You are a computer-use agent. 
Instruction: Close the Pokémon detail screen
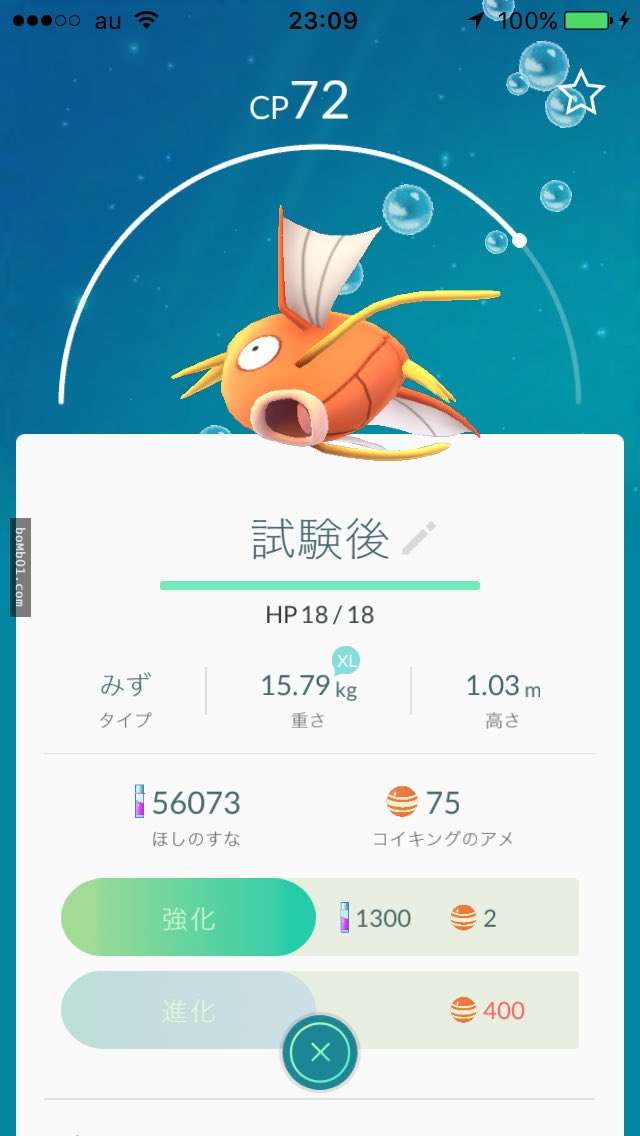[320, 1052]
